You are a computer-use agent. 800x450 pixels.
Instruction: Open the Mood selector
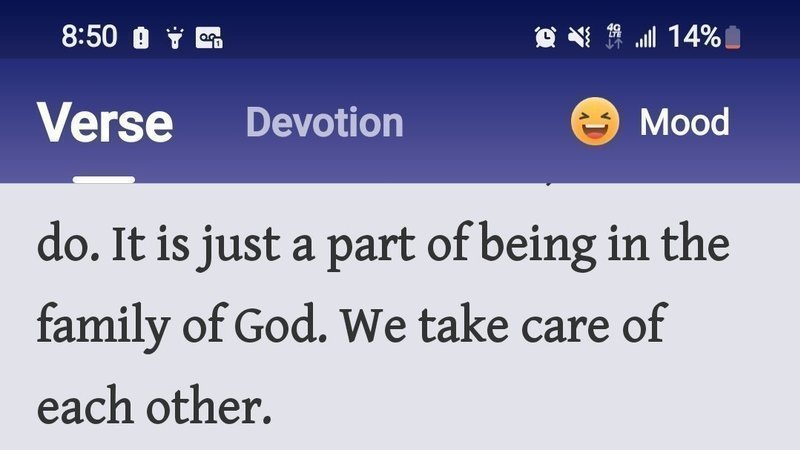tap(650, 123)
